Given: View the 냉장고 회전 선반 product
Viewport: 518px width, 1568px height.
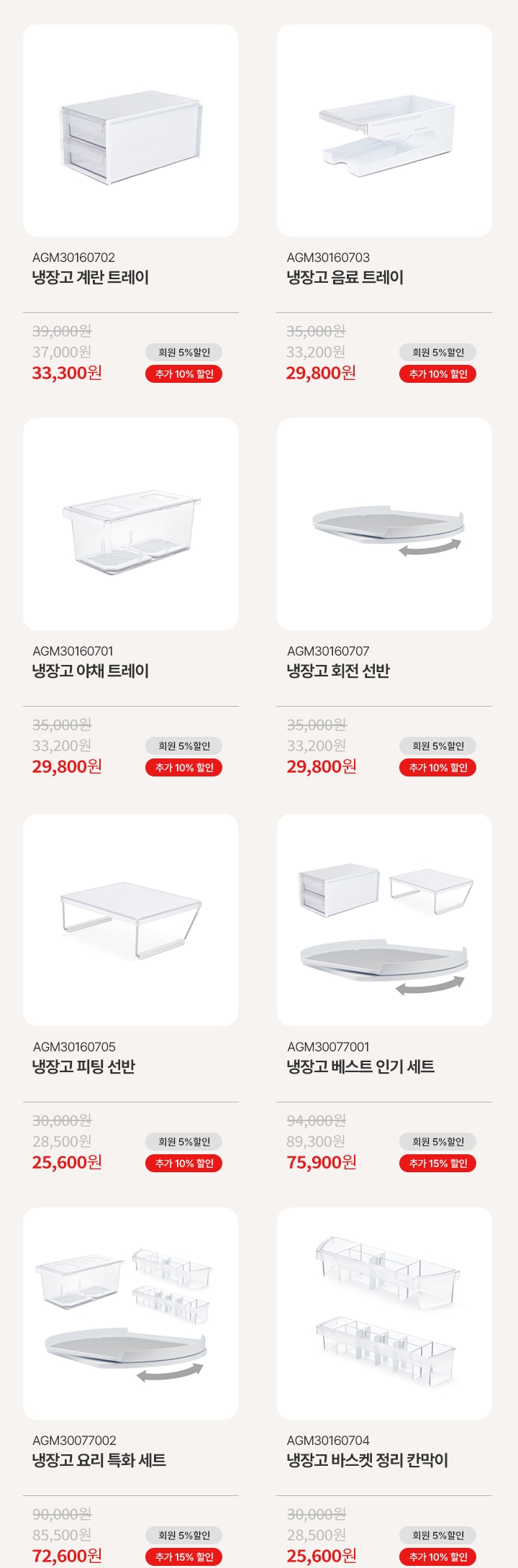Looking at the screenshot, I should [x=384, y=524].
